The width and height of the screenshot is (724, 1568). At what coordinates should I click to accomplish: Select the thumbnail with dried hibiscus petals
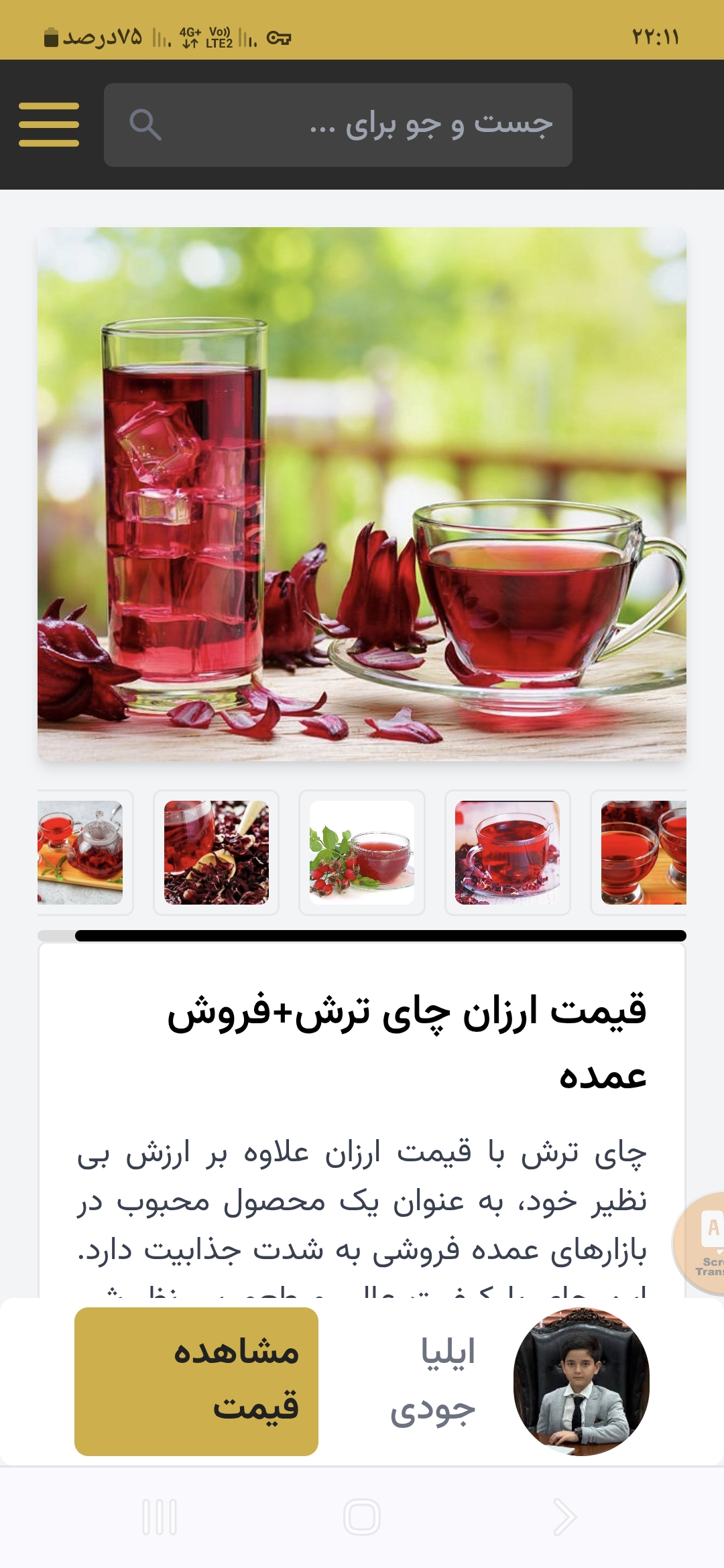pos(216,852)
